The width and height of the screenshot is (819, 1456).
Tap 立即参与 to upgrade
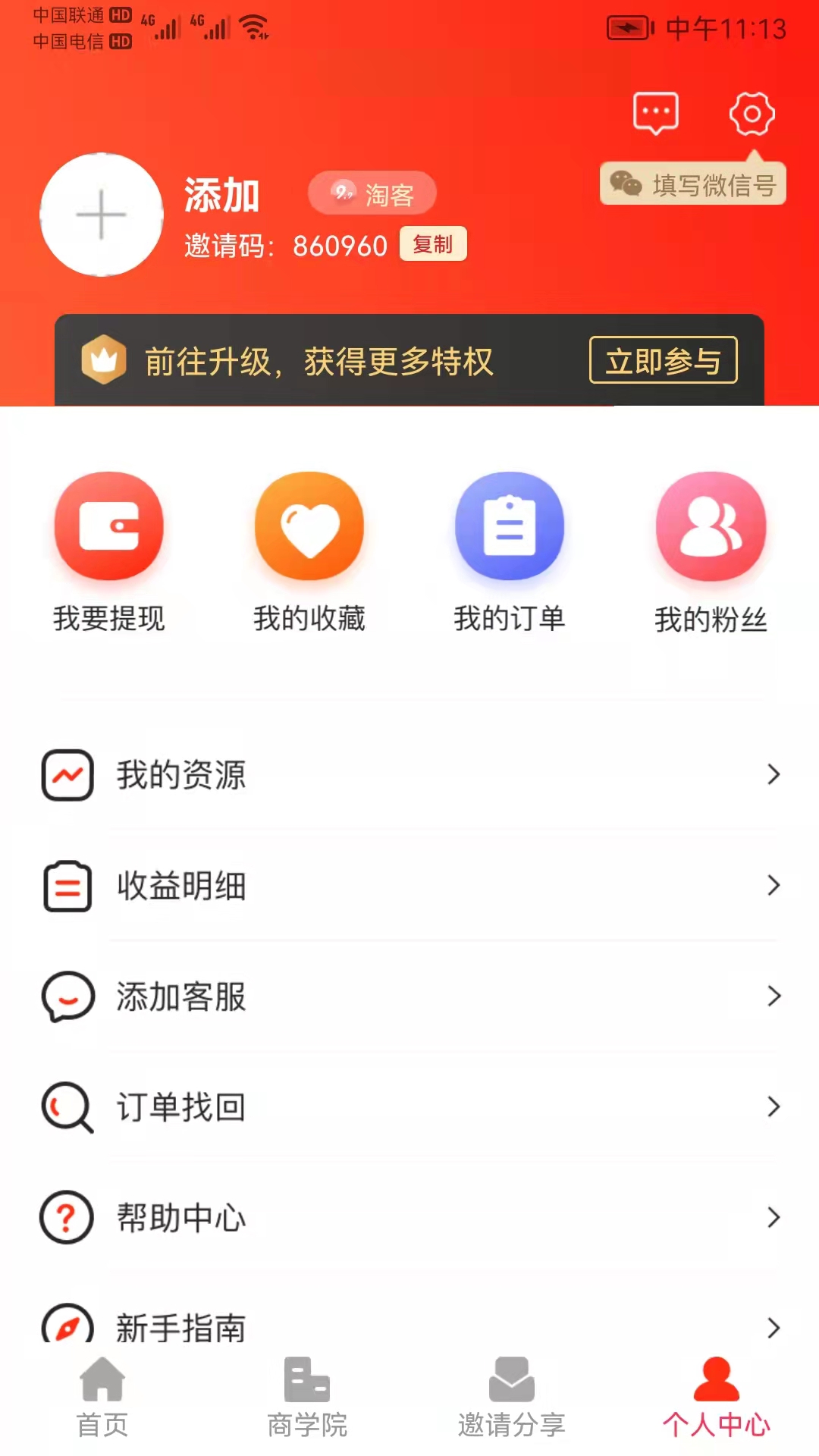[663, 360]
